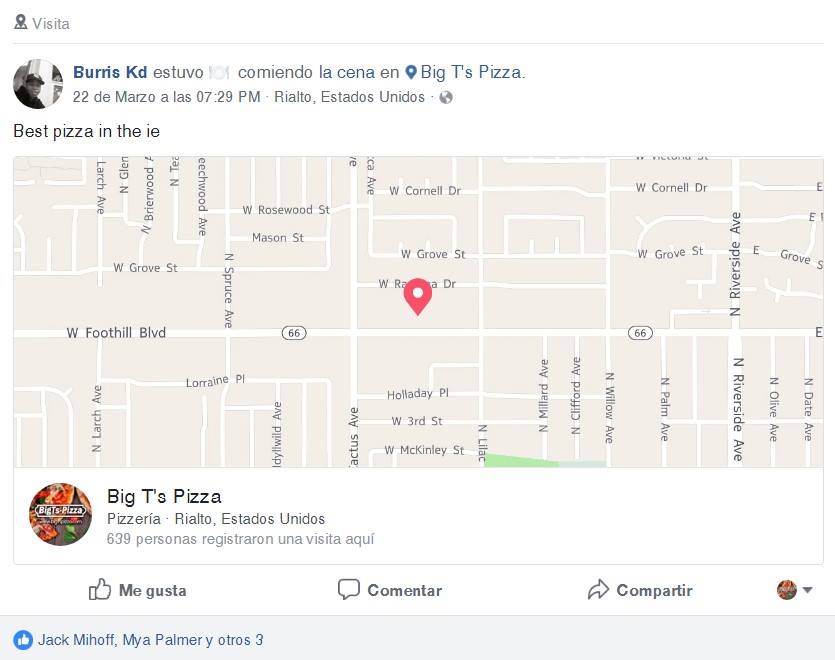
Task: Open the Big T's Pizza location link
Action: (x=471, y=73)
